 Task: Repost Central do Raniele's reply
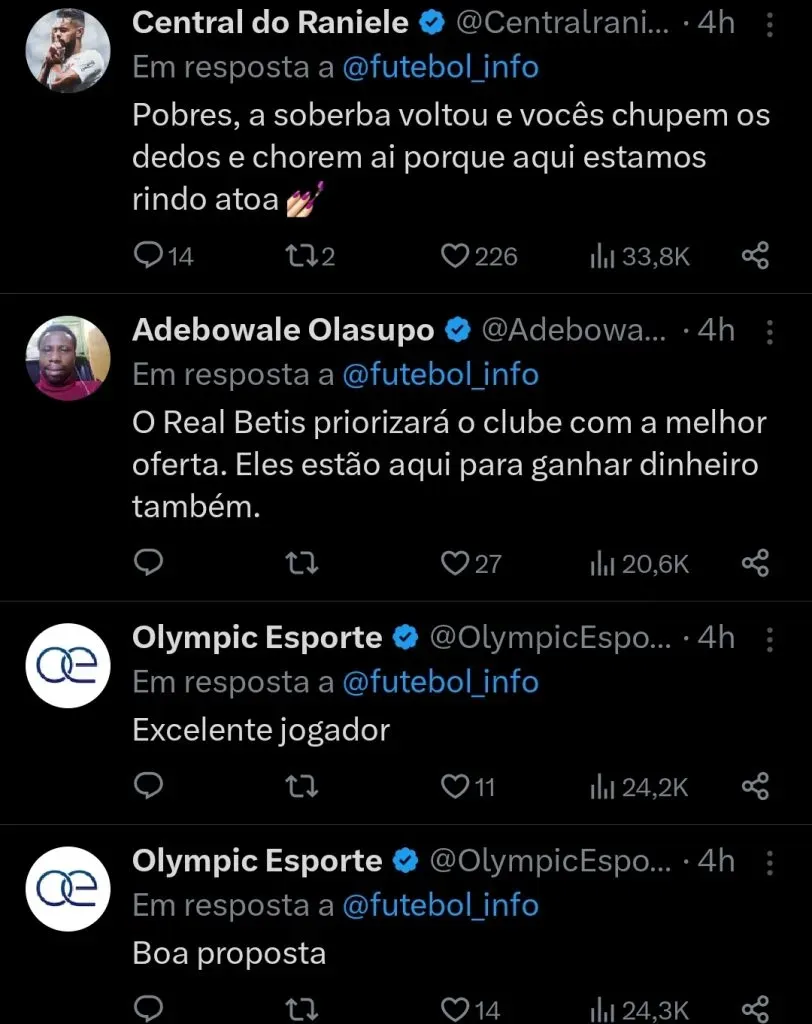(301, 257)
